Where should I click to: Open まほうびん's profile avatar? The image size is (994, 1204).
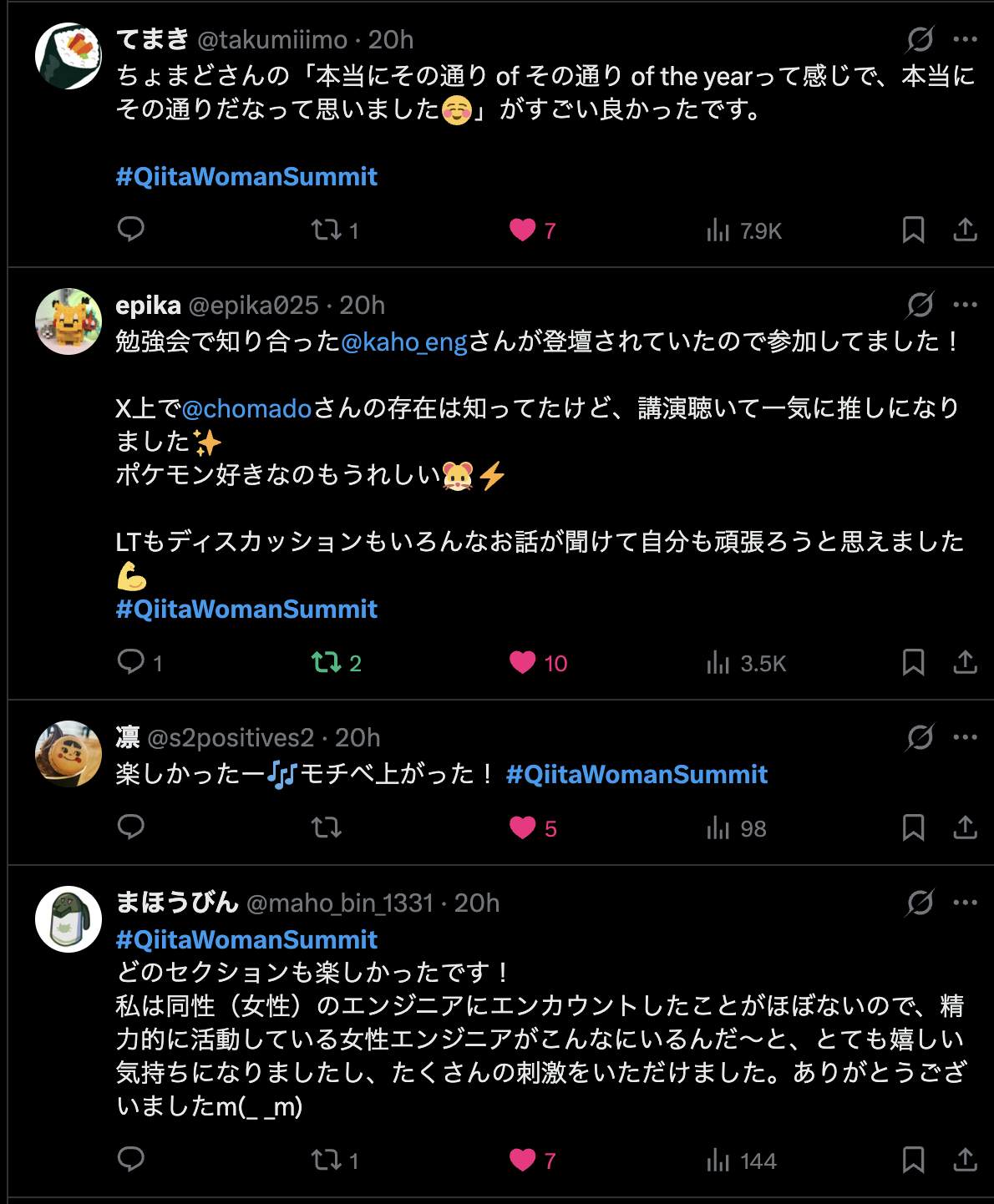click(x=68, y=919)
